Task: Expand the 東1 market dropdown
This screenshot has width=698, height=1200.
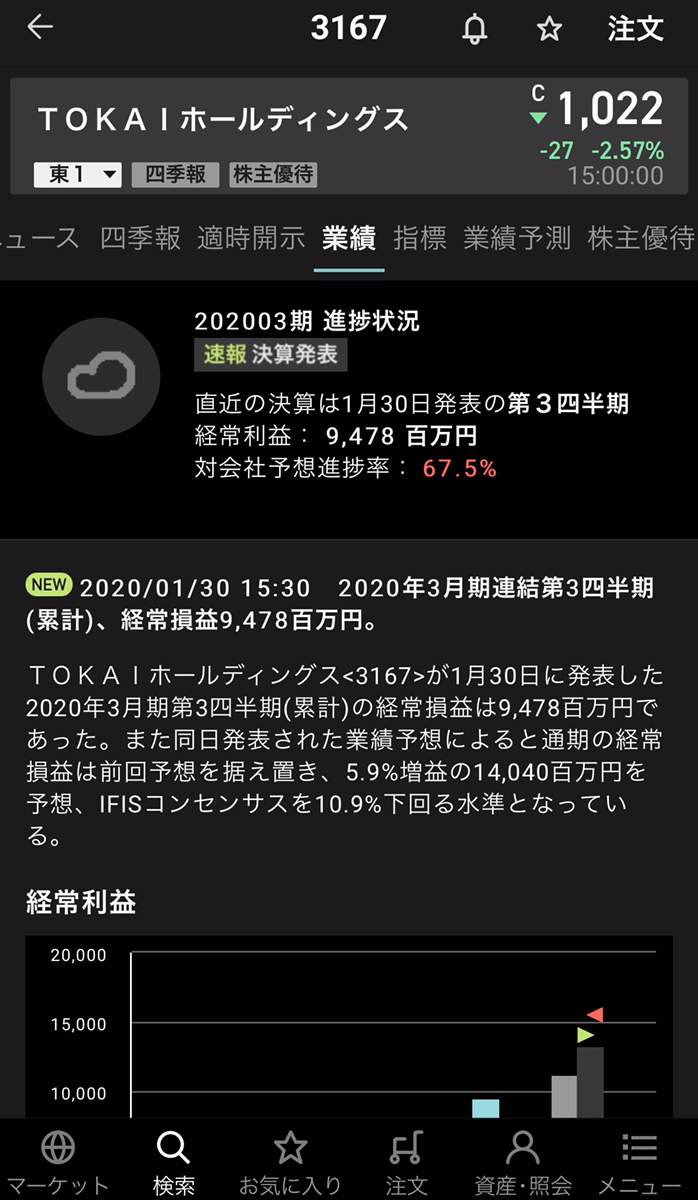Action: 78,175
